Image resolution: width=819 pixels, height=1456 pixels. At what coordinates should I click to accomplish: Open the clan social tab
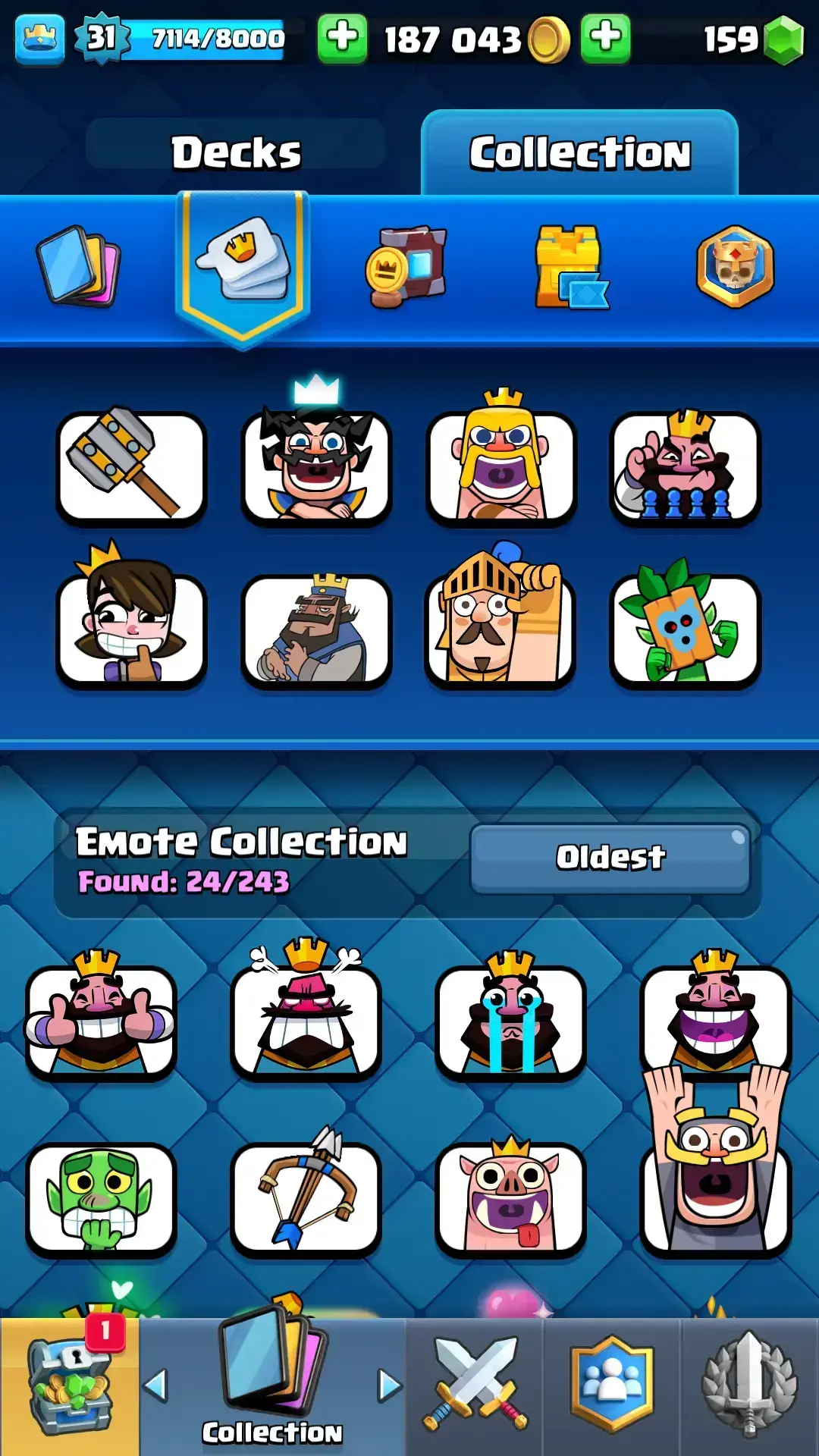tap(611, 1386)
